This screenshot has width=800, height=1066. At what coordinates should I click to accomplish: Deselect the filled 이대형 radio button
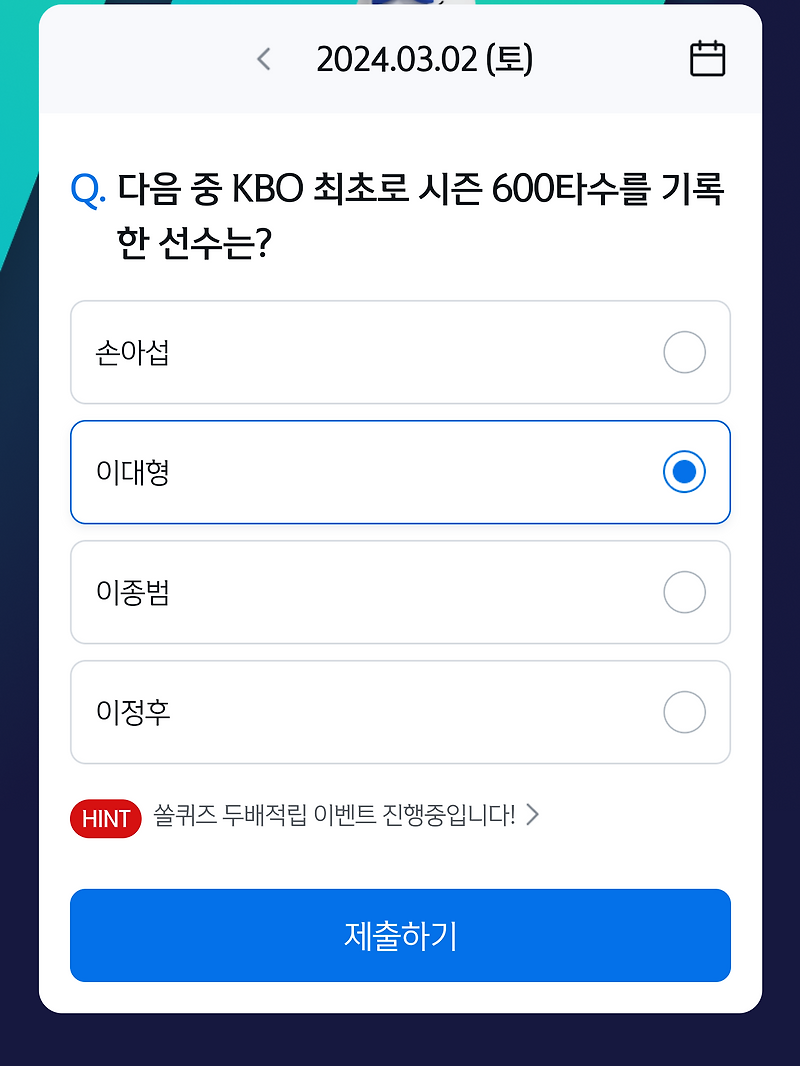click(x=684, y=472)
